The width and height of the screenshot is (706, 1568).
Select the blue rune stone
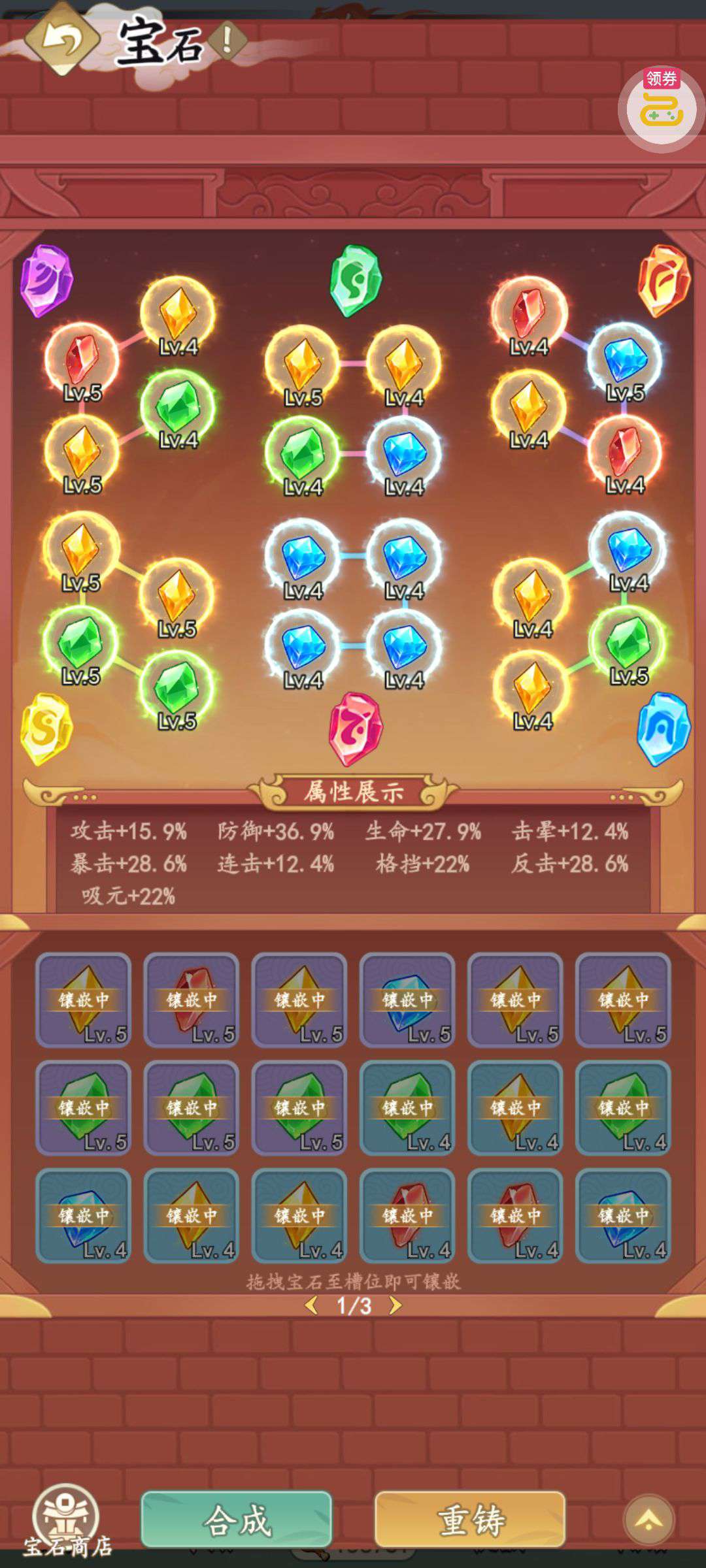663,728
